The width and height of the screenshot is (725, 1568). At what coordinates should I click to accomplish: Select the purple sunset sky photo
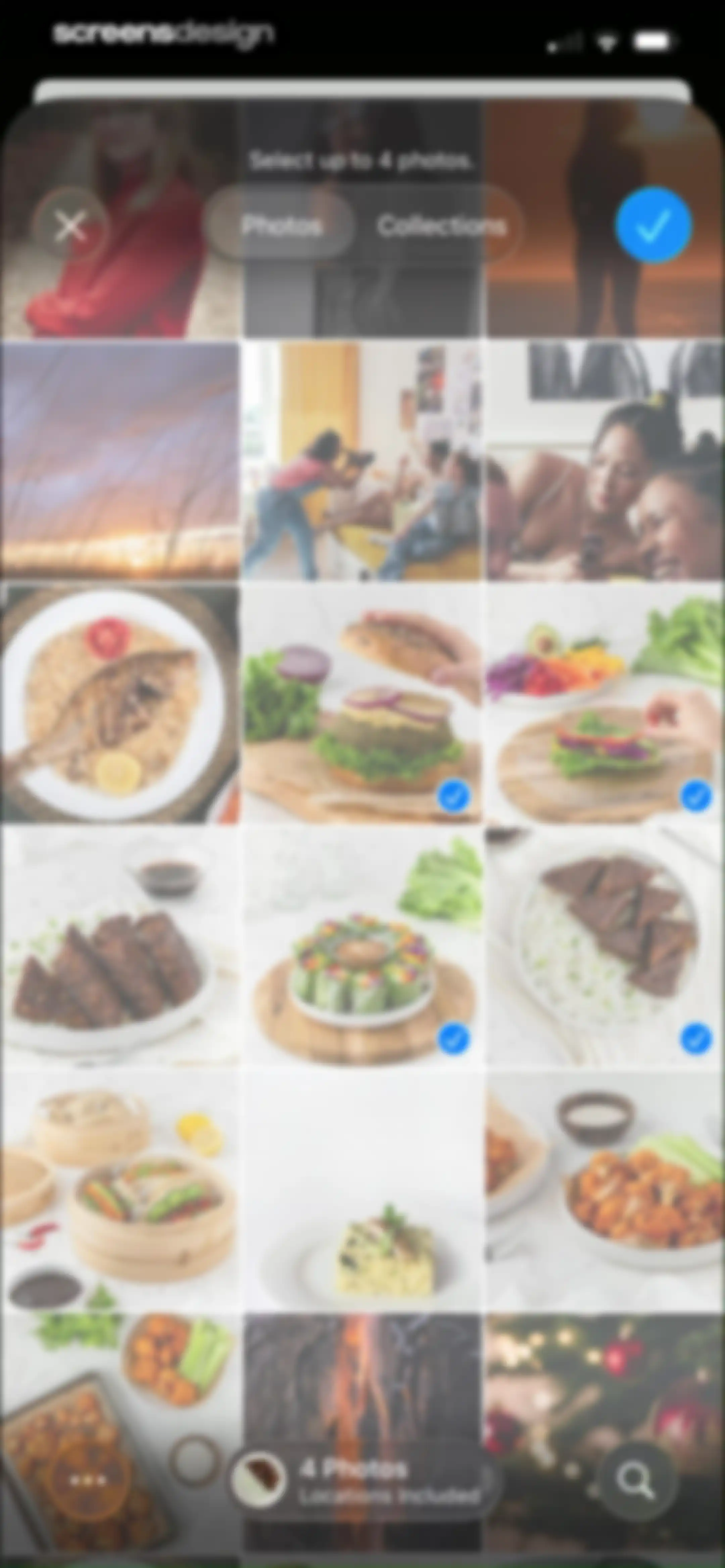[119, 461]
